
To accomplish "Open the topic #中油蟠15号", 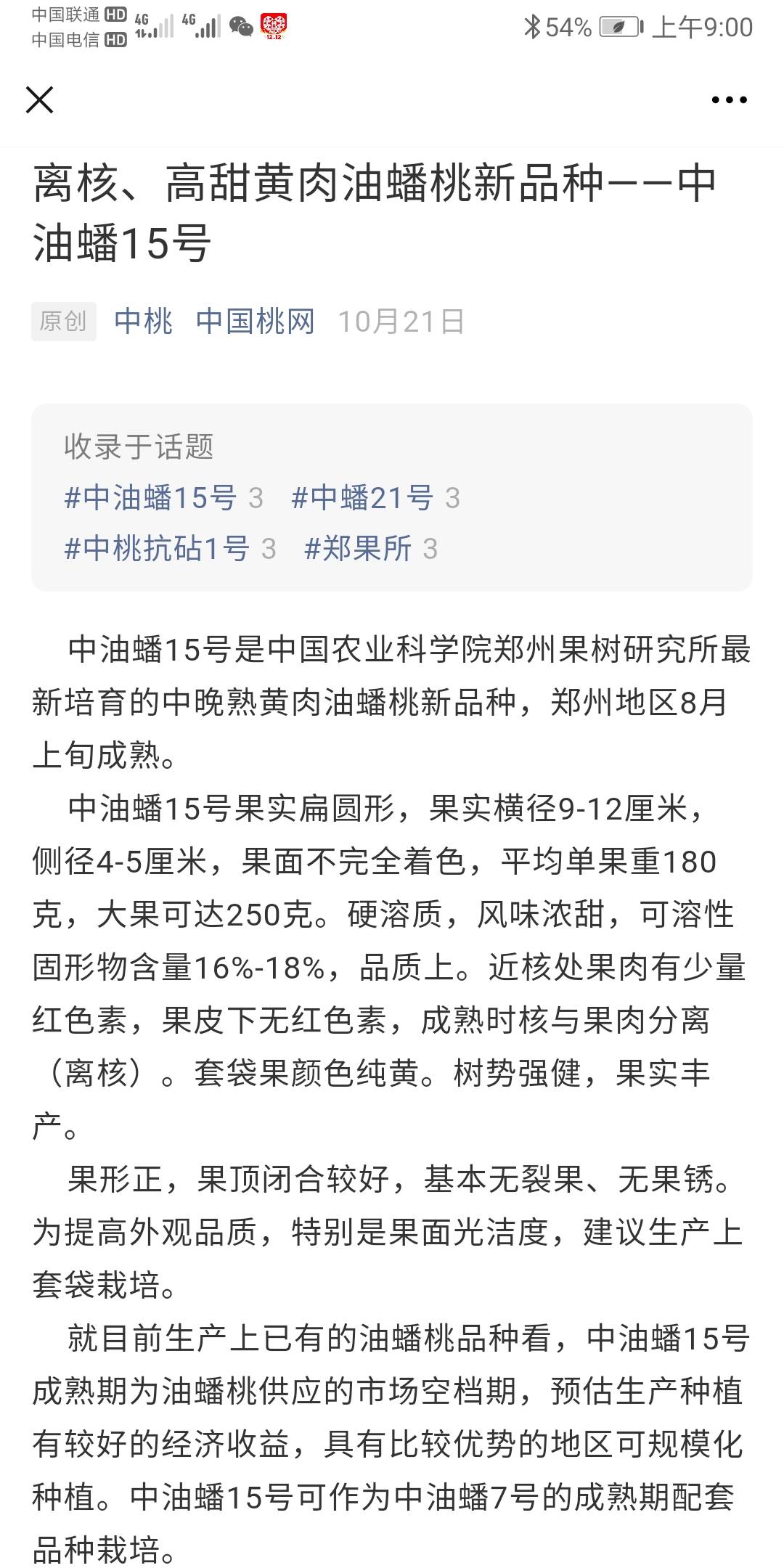I will click(x=151, y=498).
